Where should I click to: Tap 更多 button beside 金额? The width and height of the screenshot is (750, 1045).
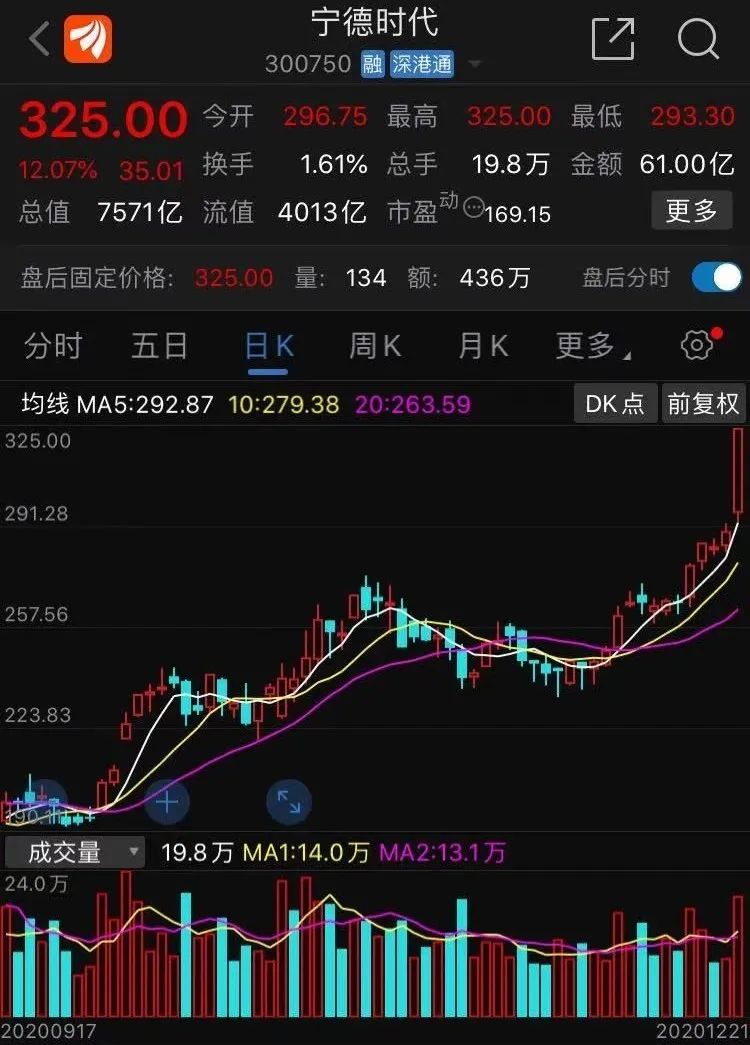pos(691,211)
